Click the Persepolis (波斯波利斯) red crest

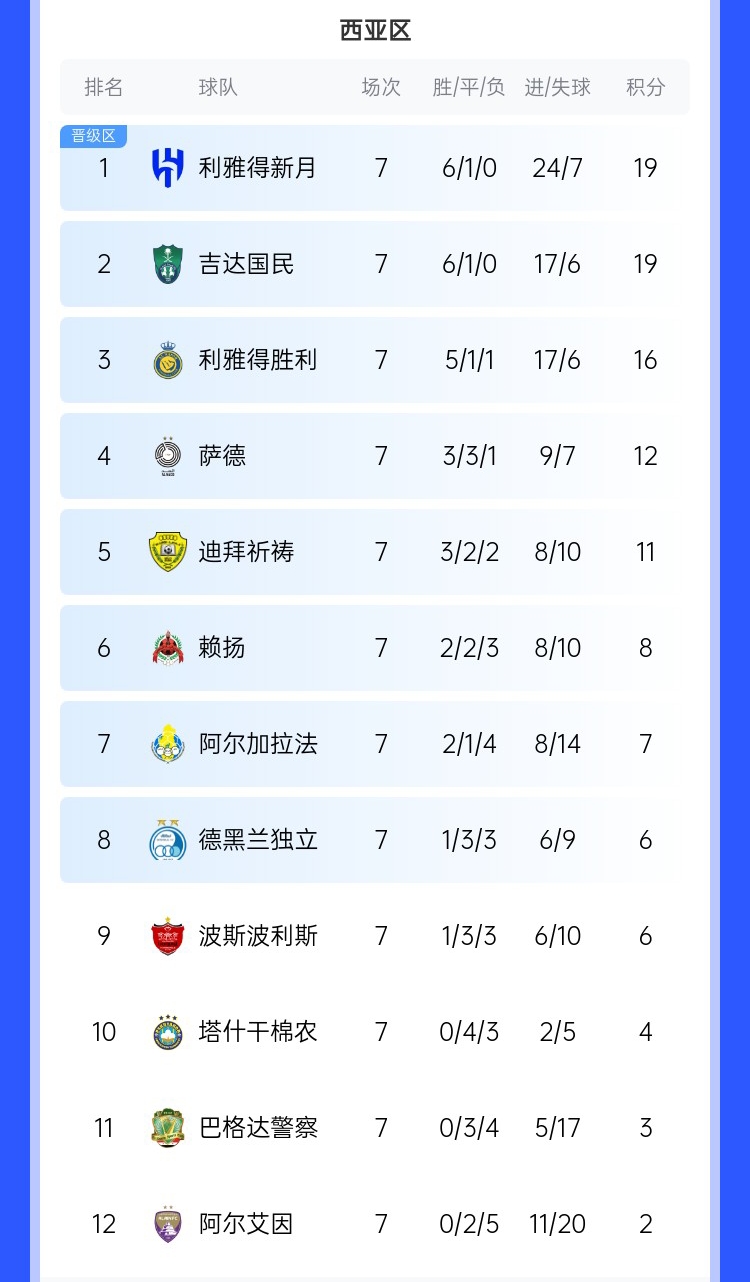tap(167, 936)
